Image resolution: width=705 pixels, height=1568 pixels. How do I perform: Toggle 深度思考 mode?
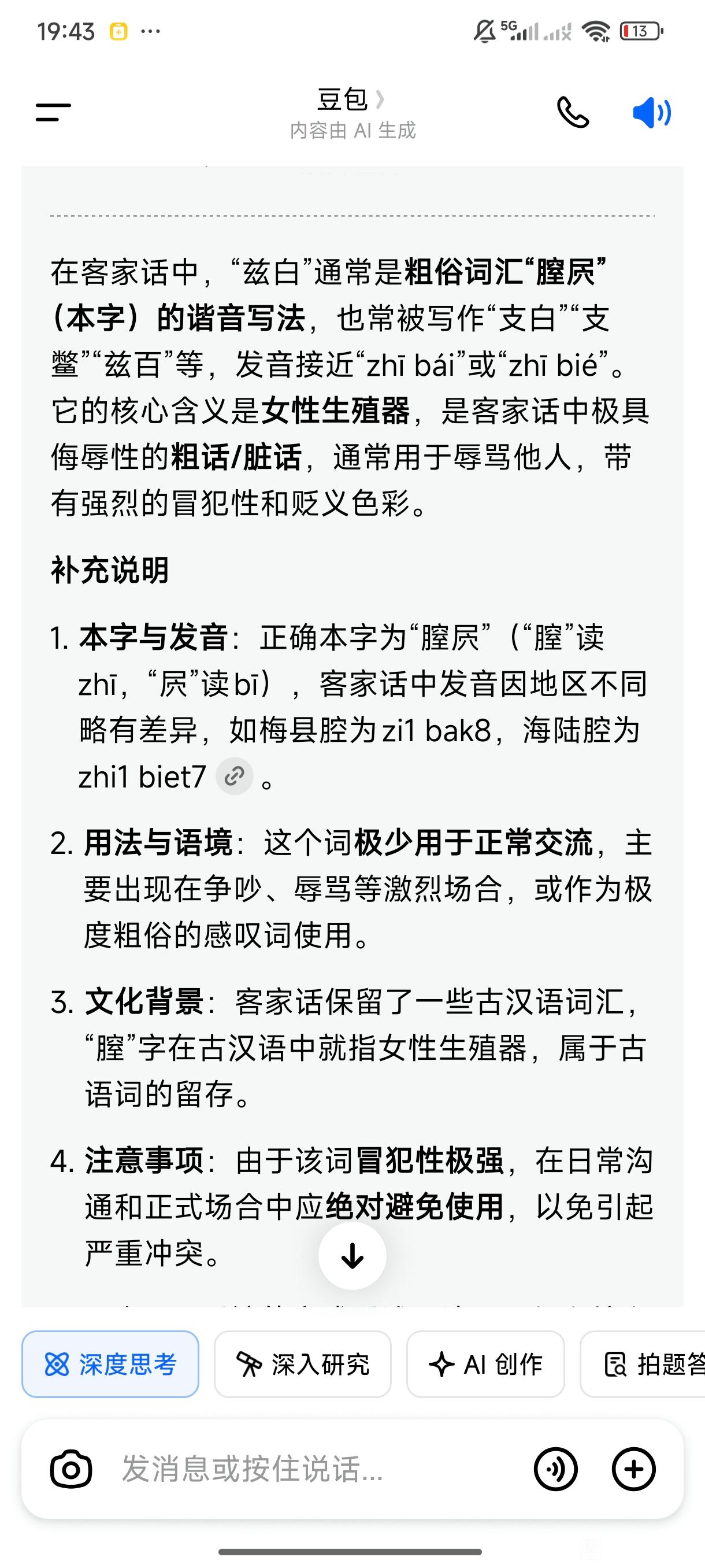[110, 1364]
